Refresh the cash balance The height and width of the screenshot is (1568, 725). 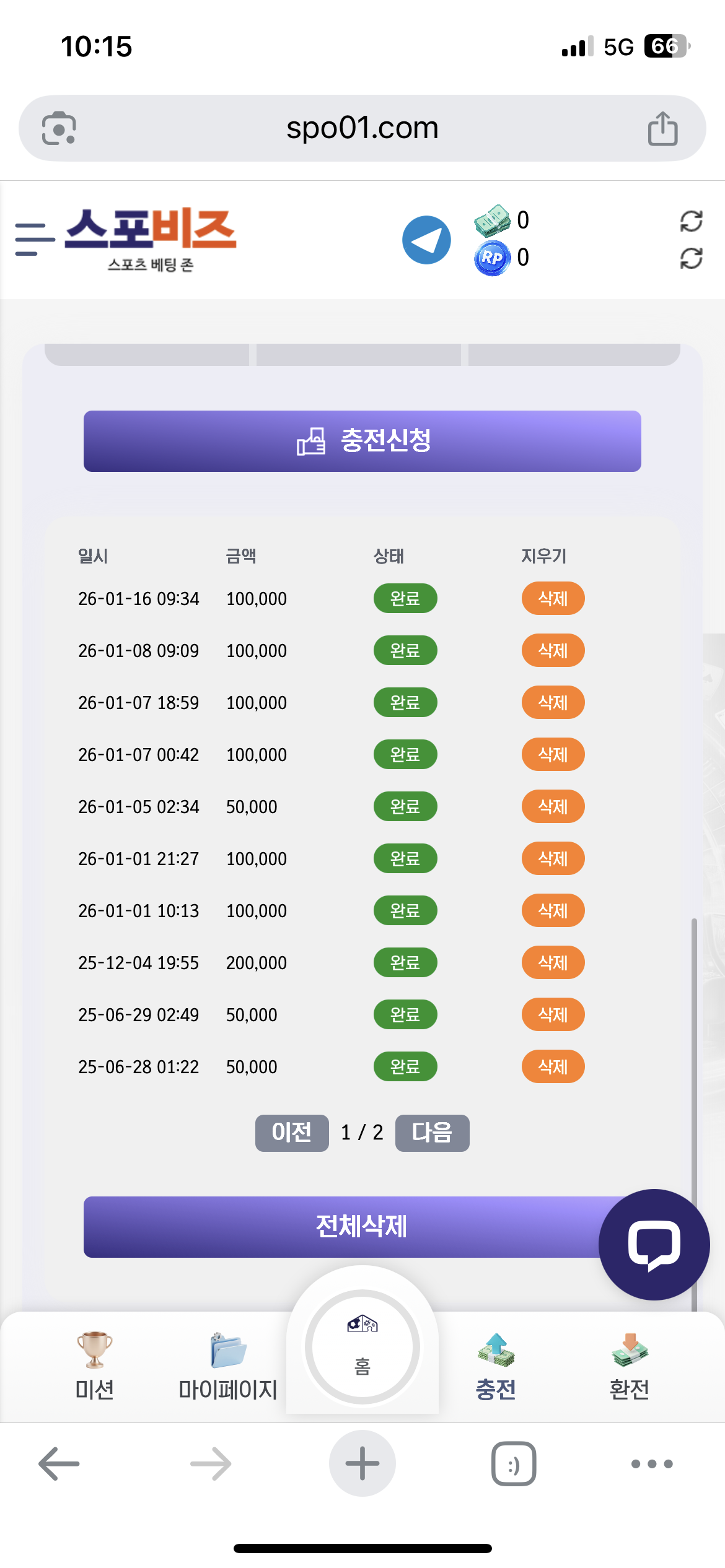(690, 221)
